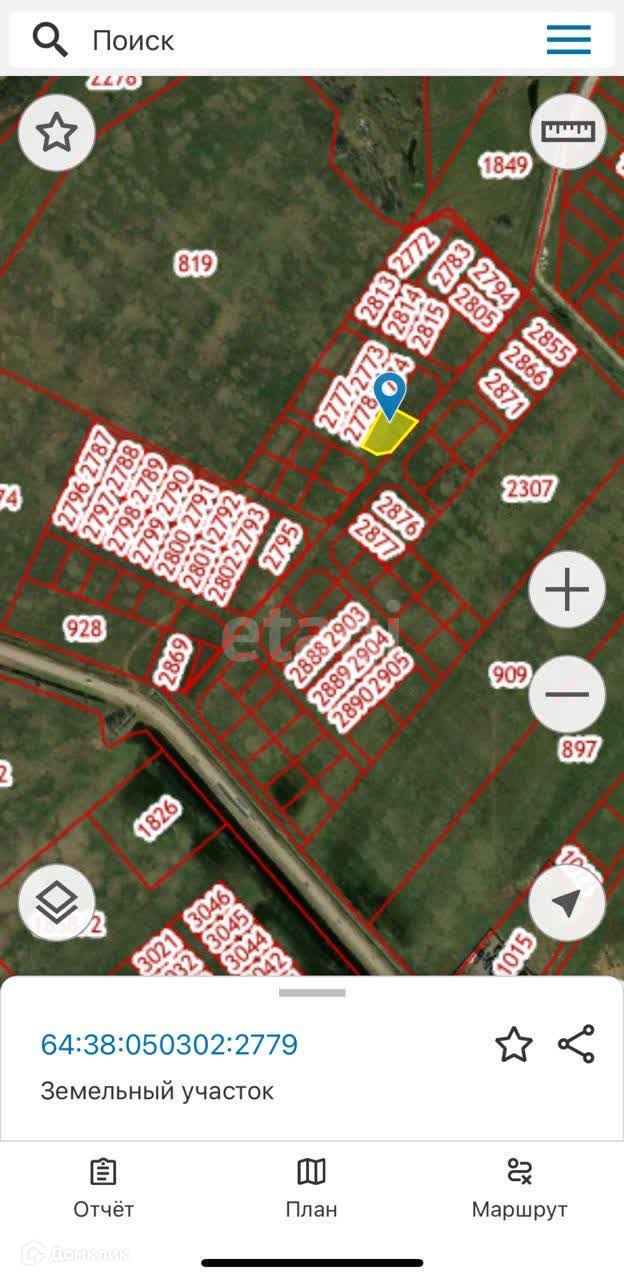The width and height of the screenshot is (624, 1280).
Task: Share the selected land parcel
Action: coord(576,1044)
